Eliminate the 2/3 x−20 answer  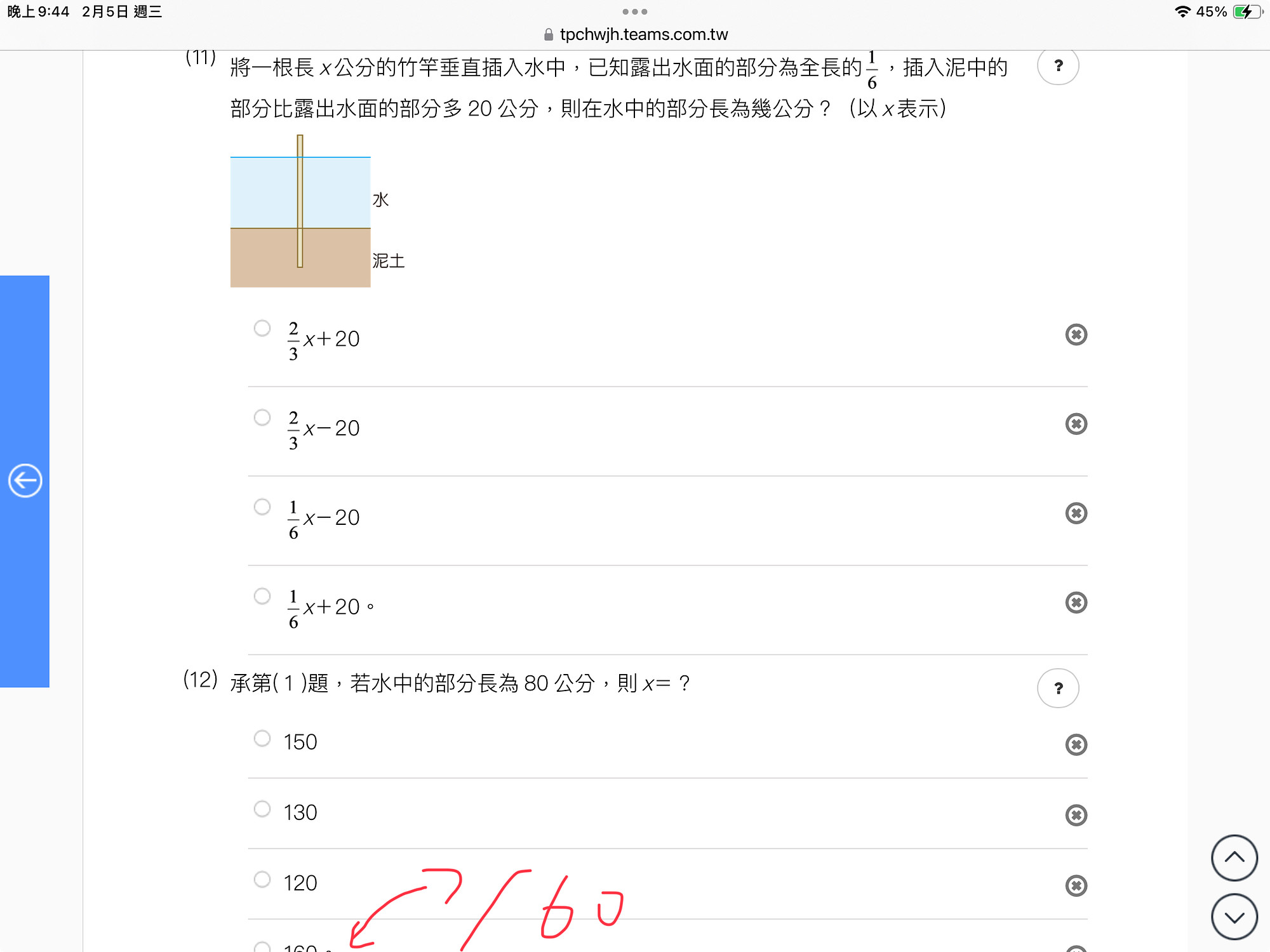(1076, 424)
